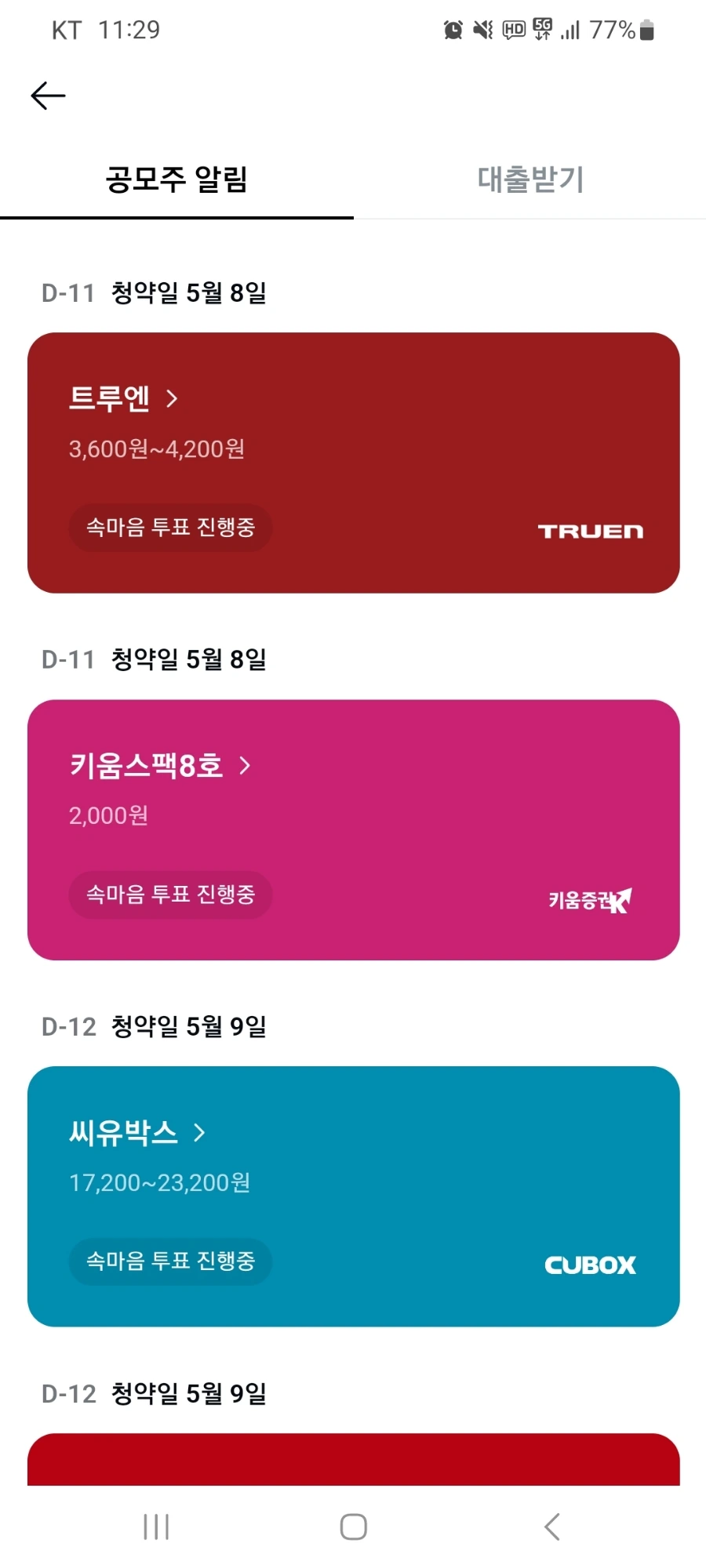Expand details via chevron next to 트루엔

click(172, 397)
